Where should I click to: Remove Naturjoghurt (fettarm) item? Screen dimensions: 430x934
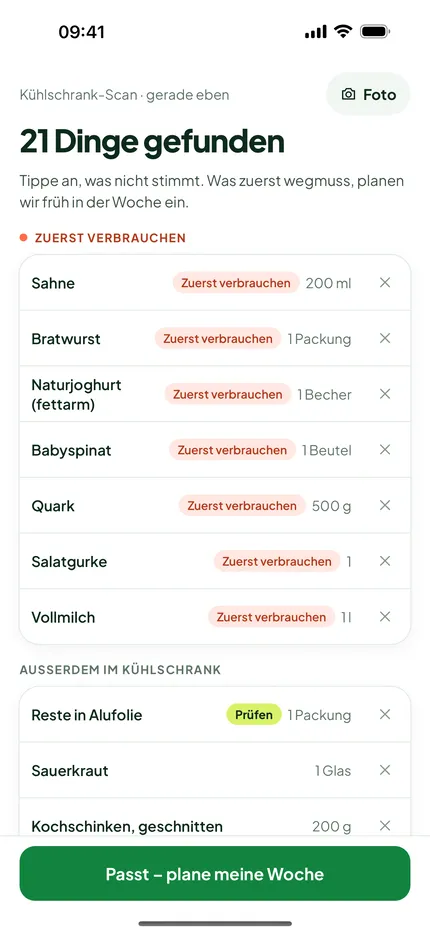385,394
